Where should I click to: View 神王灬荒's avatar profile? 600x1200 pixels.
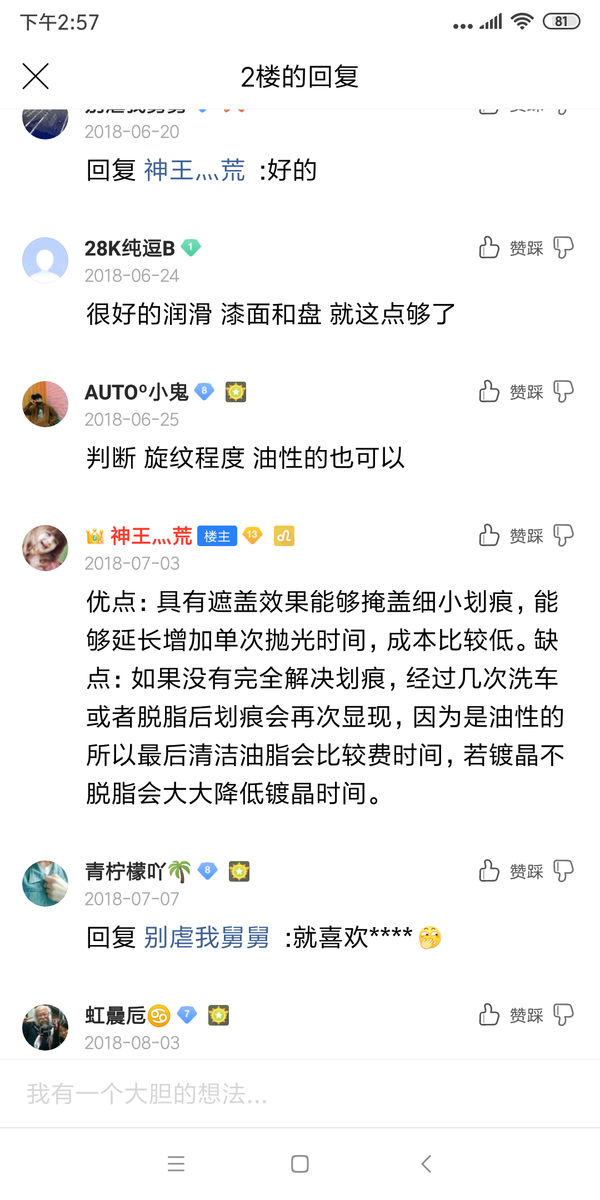pos(45,548)
